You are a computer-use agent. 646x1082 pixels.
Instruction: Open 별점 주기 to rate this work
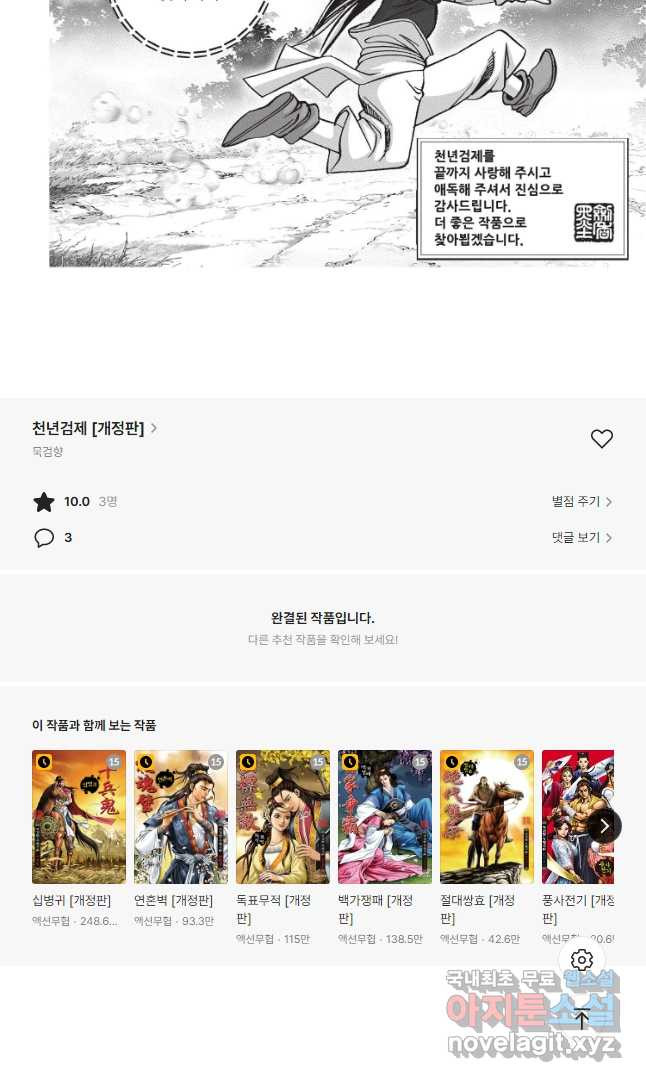point(581,502)
